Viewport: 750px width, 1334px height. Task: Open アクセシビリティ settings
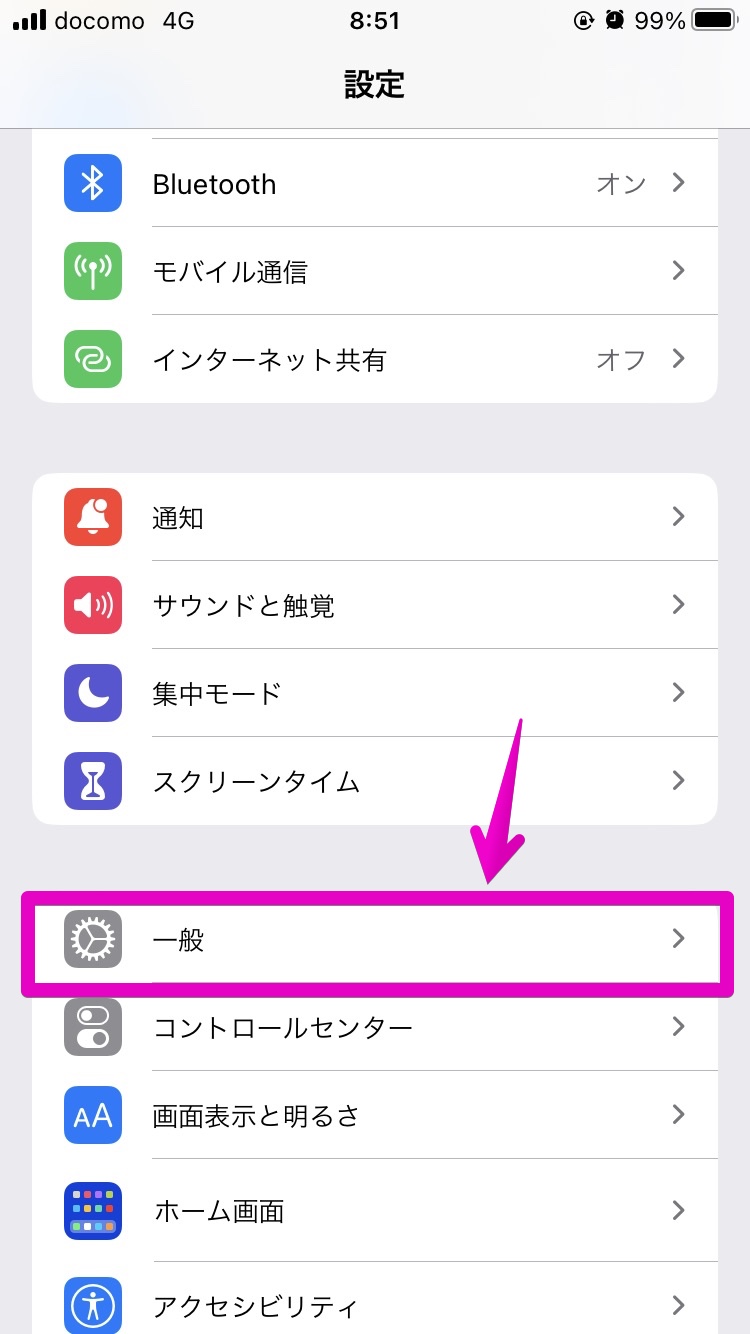374,1305
